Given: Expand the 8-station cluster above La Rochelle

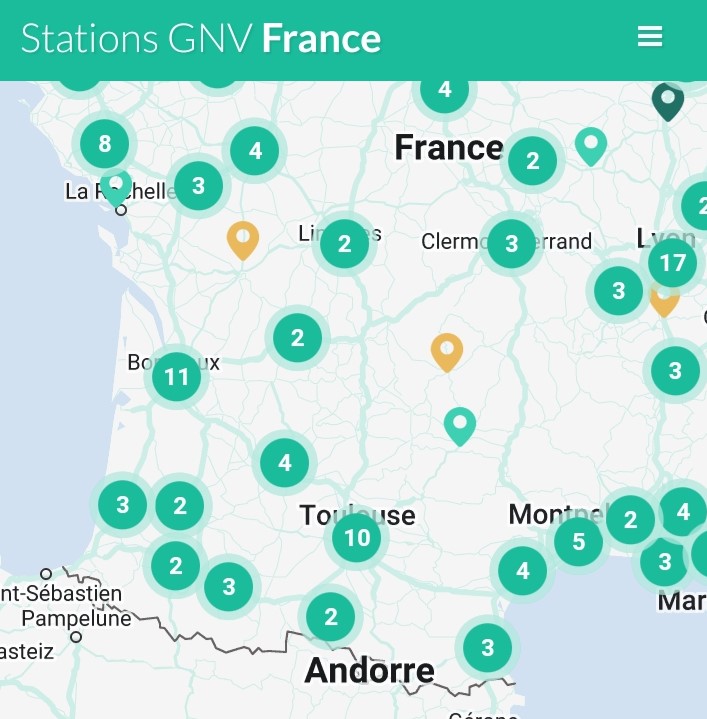Looking at the screenshot, I should pyautogui.click(x=105, y=145).
